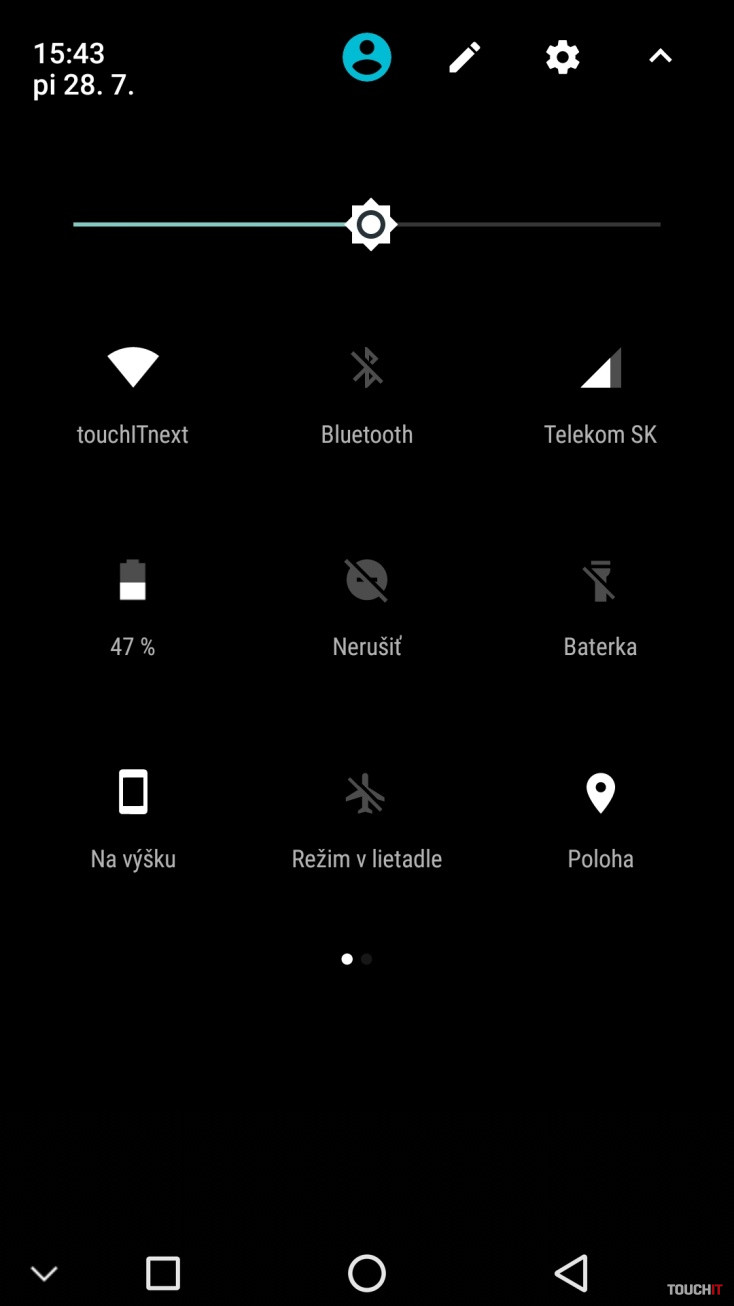Open the 47 % battery tile
Image resolution: width=734 pixels, height=1306 pixels.
tap(133, 580)
